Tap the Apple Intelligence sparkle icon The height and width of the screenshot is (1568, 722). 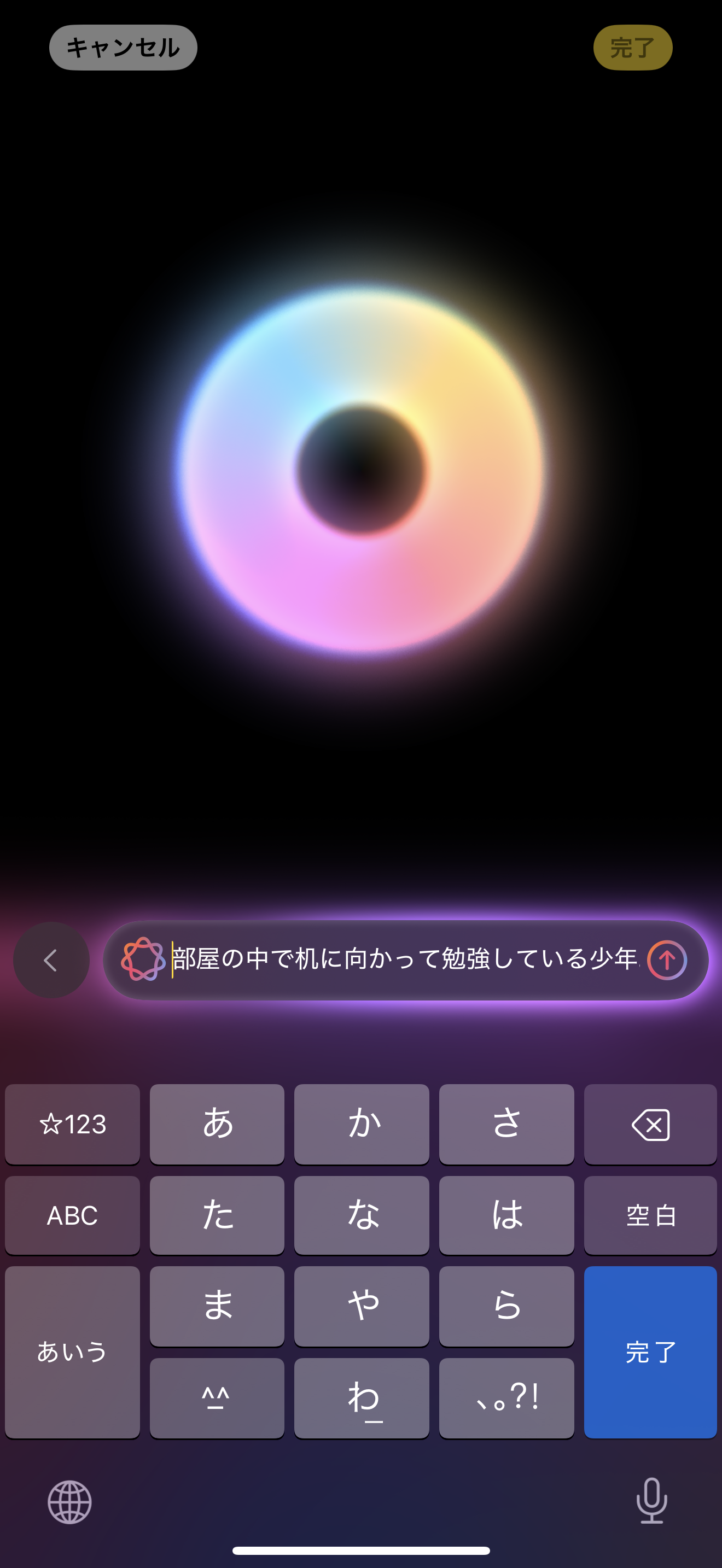point(144,961)
